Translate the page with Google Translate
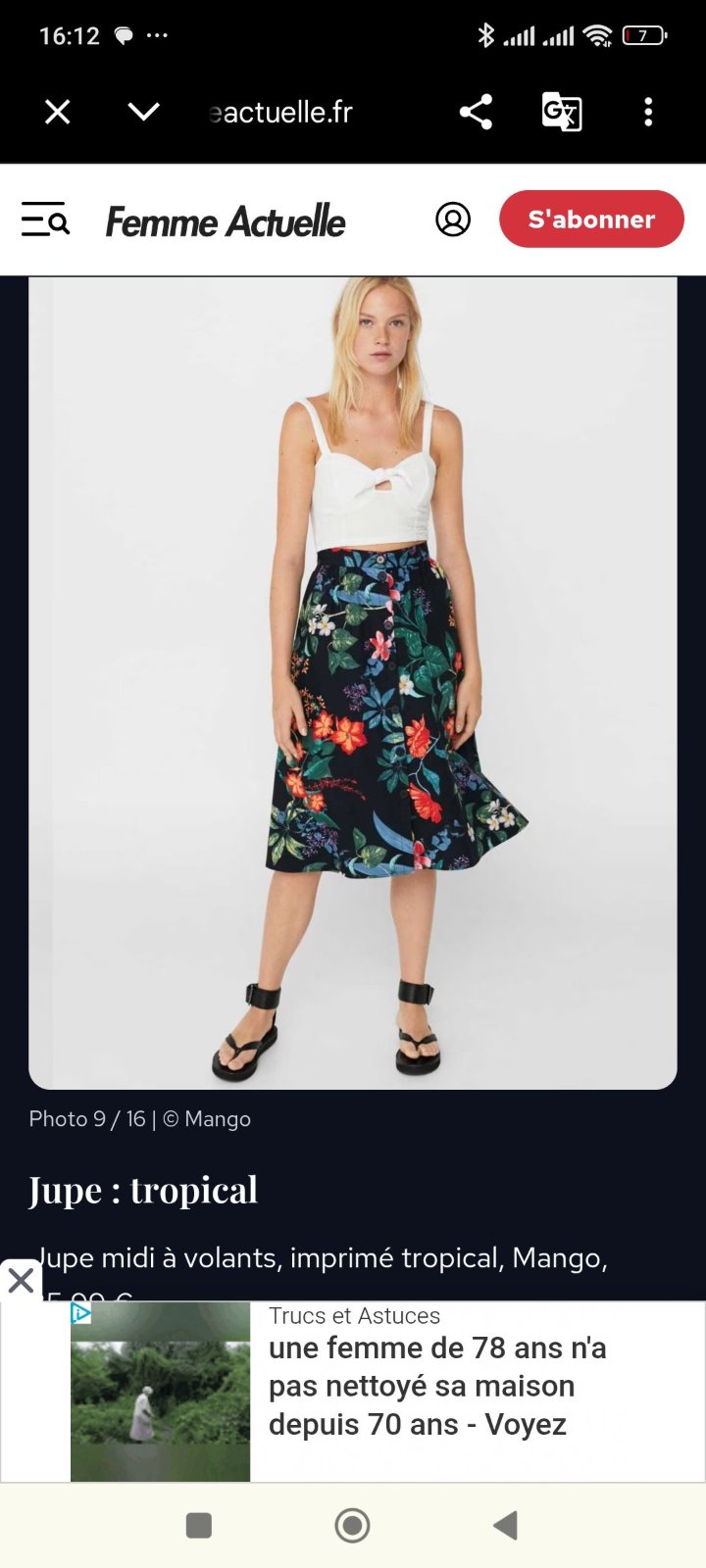Viewport: 706px width, 1568px height. coord(562,112)
